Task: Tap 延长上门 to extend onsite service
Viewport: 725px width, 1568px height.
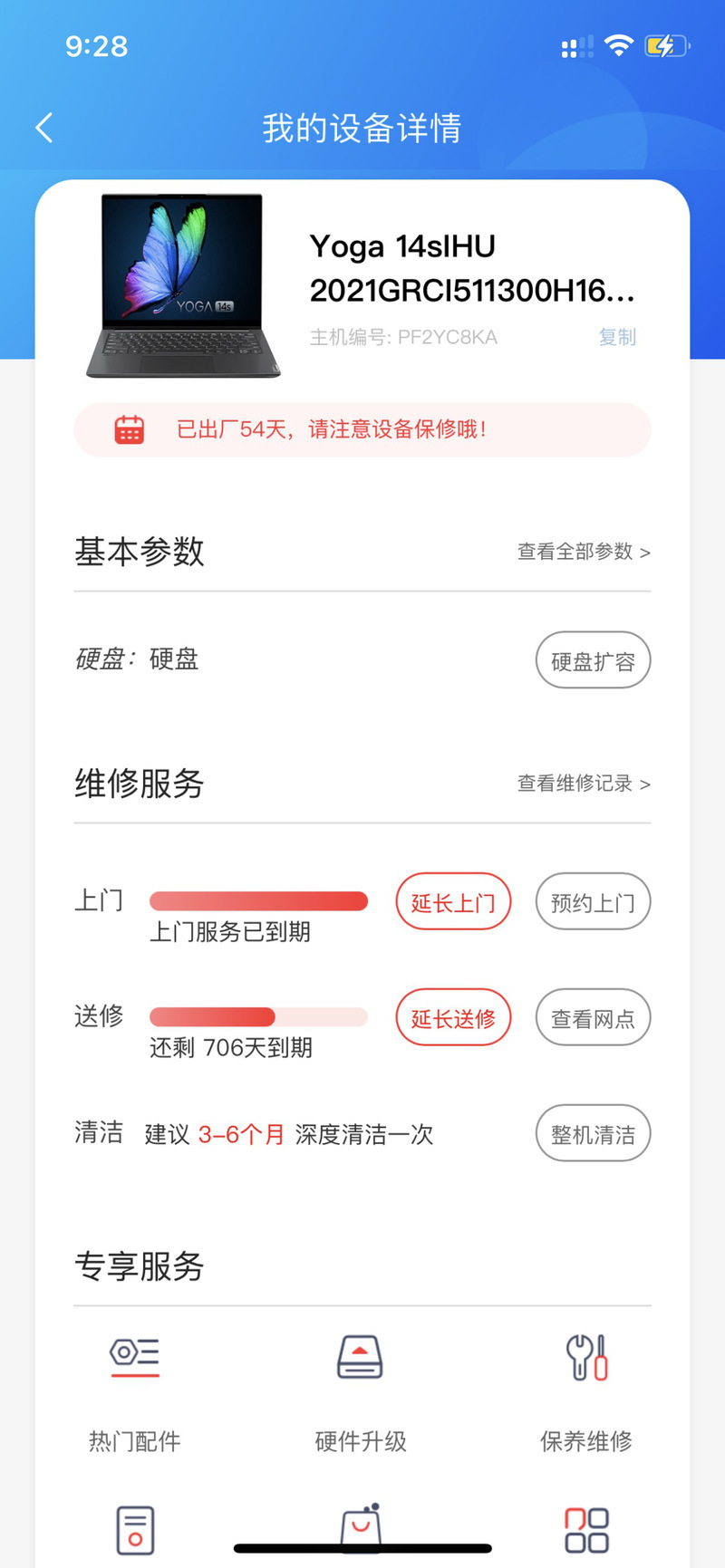Action: pos(453,902)
